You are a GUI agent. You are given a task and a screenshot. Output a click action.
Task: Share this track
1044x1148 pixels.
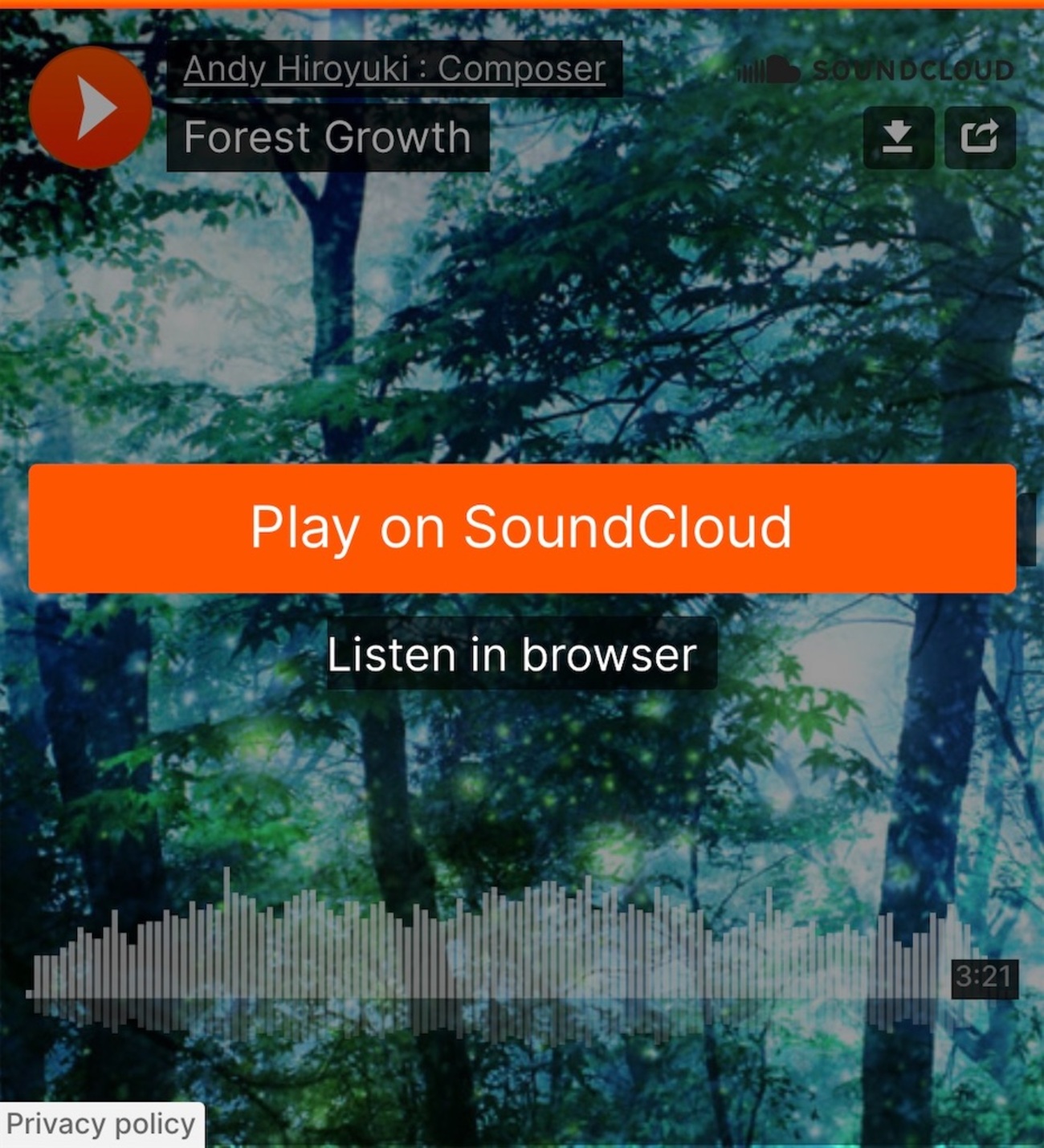point(979,137)
